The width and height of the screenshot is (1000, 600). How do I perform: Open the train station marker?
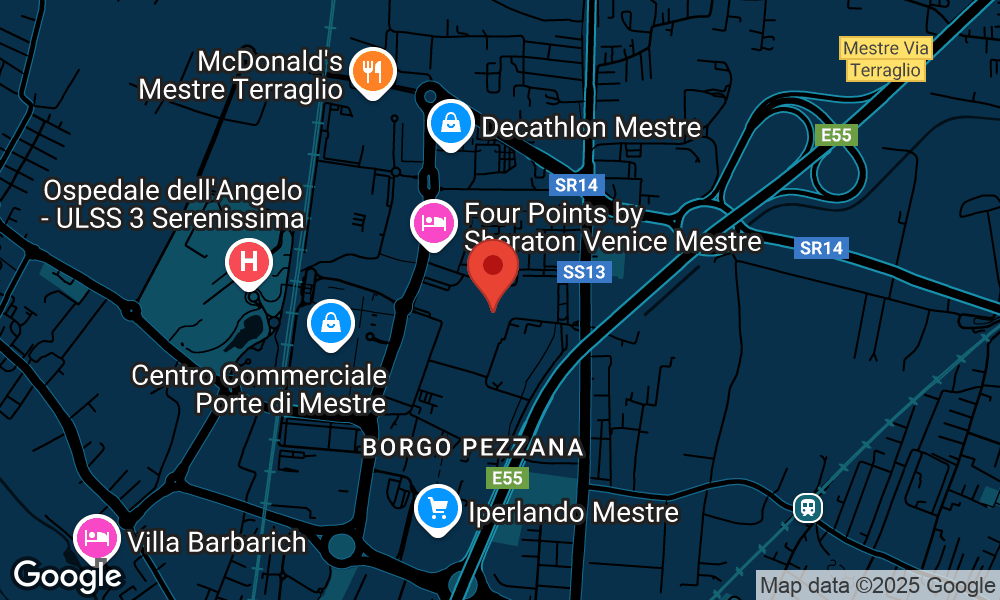[807, 507]
